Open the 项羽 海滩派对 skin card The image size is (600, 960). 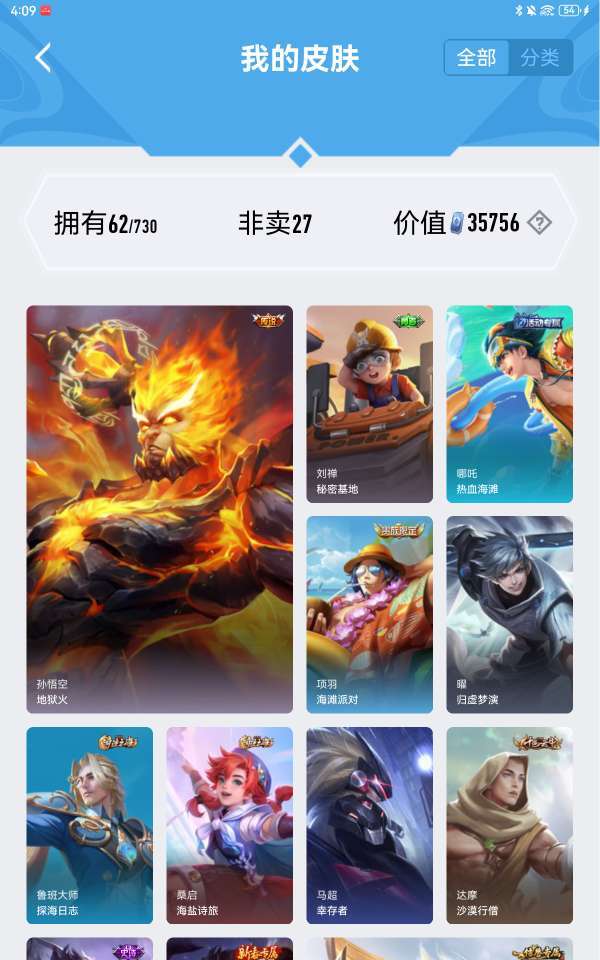click(x=369, y=615)
